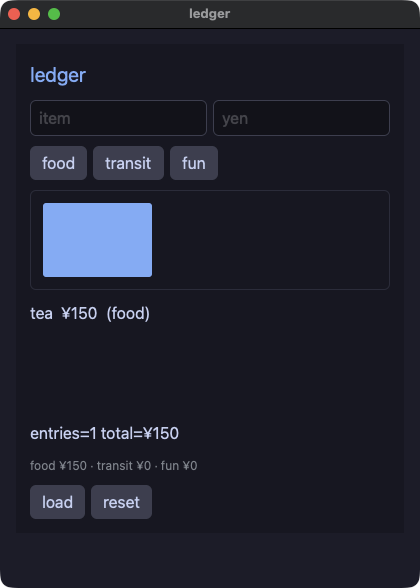The height and width of the screenshot is (588, 420).
Task: Focus the item text field
Action: pyautogui.click(x=118, y=118)
